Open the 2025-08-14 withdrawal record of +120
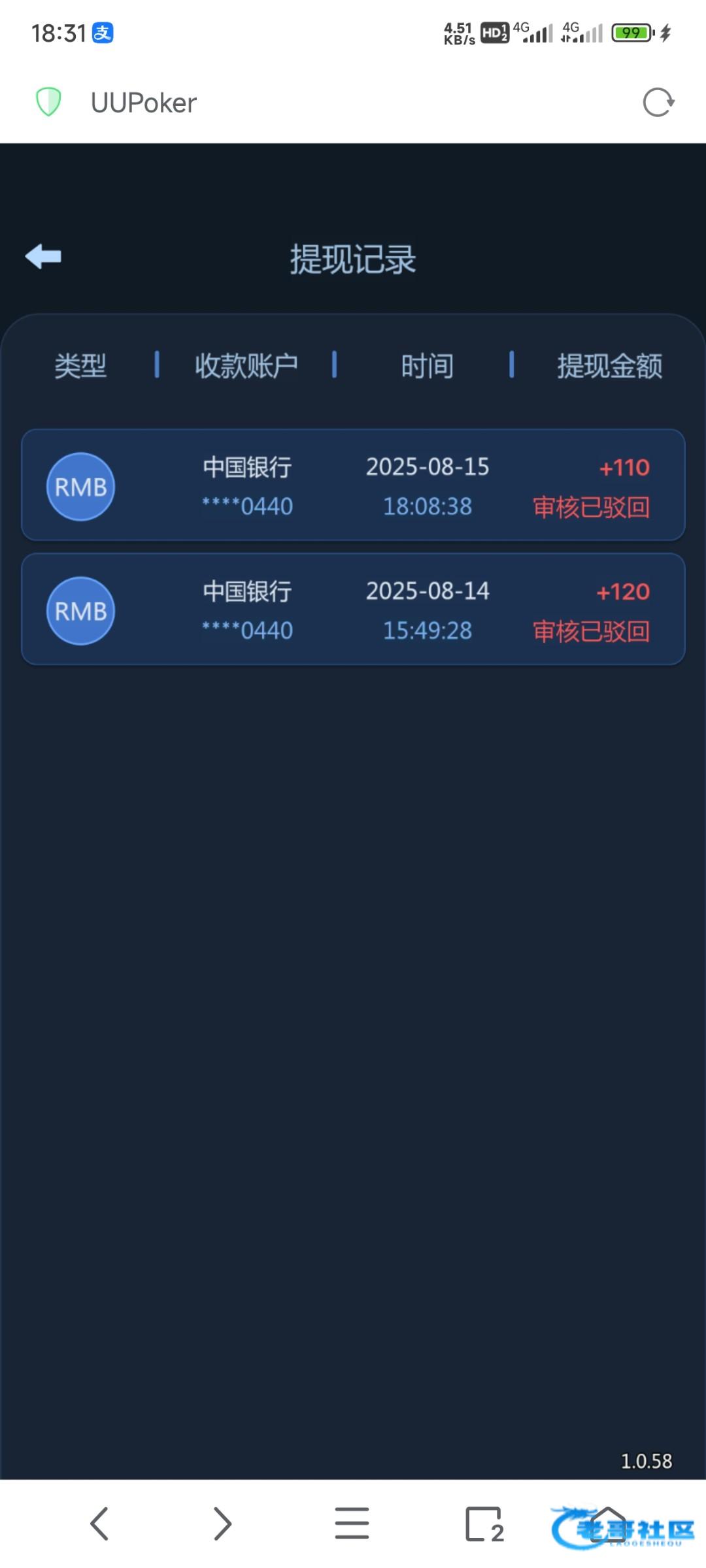The image size is (706, 1568). pyautogui.click(x=353, y=610)
